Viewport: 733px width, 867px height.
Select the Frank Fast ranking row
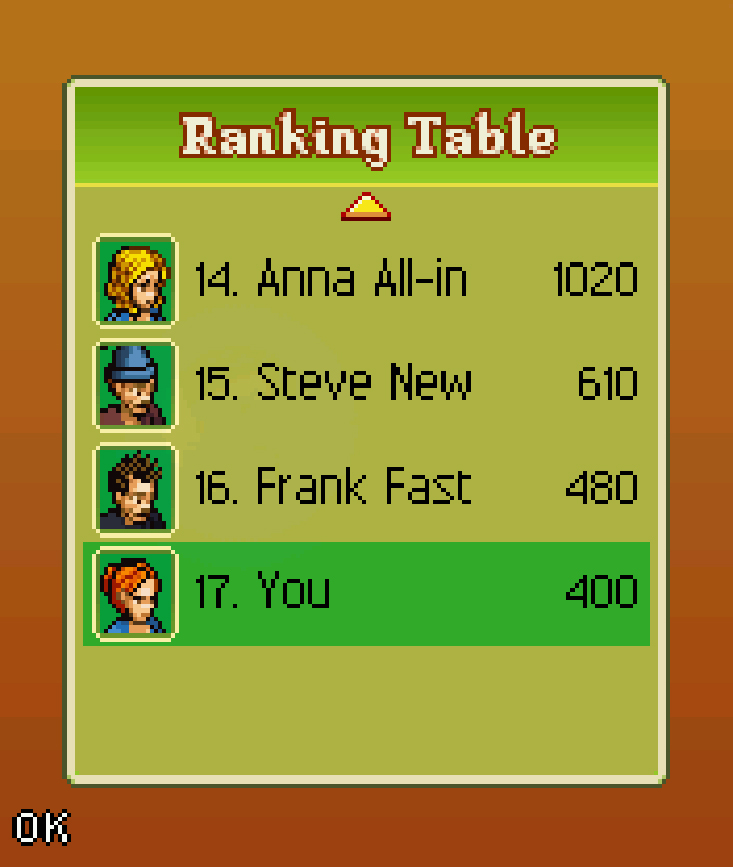pos(366,488)
